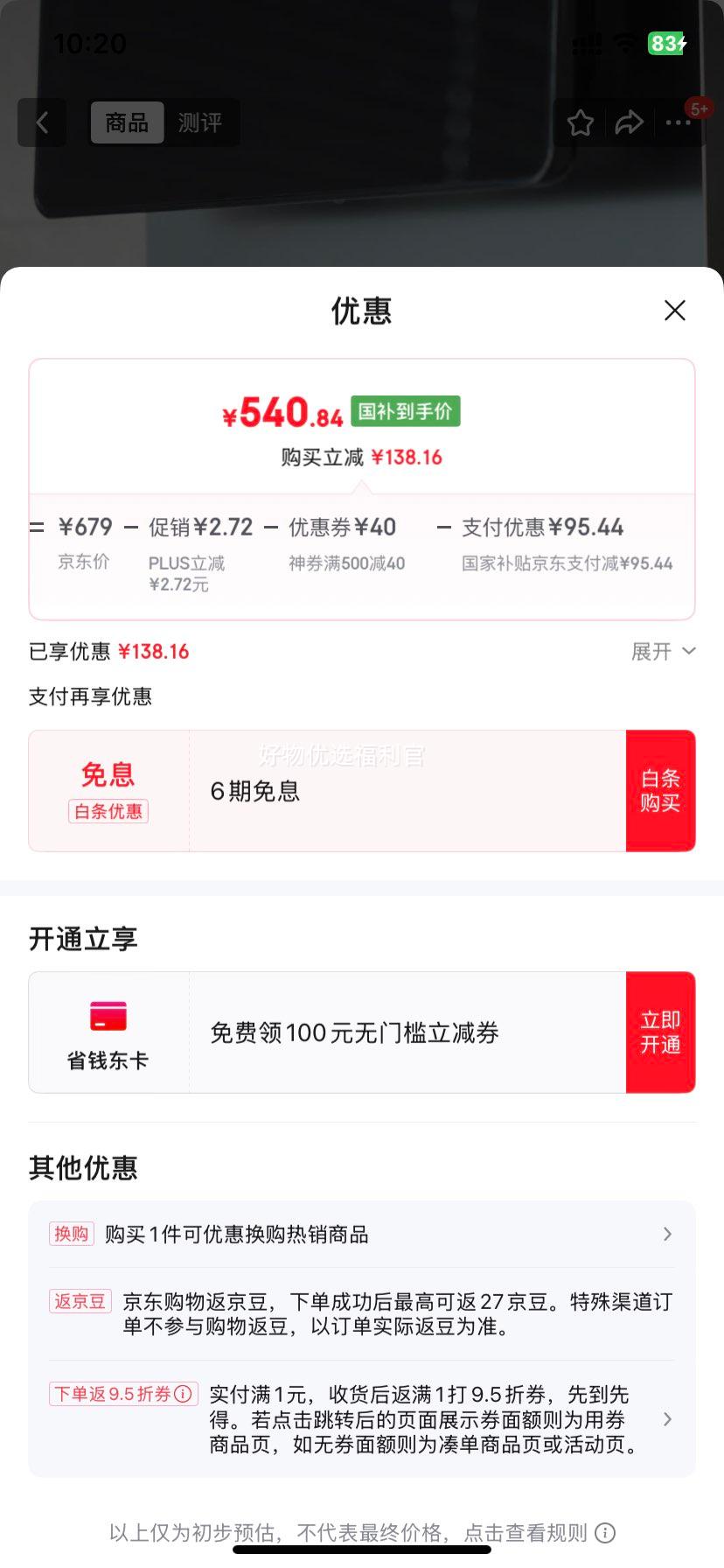Tap the 换购 label icon
The image size is (724, 1568).
pos(71,1233)
